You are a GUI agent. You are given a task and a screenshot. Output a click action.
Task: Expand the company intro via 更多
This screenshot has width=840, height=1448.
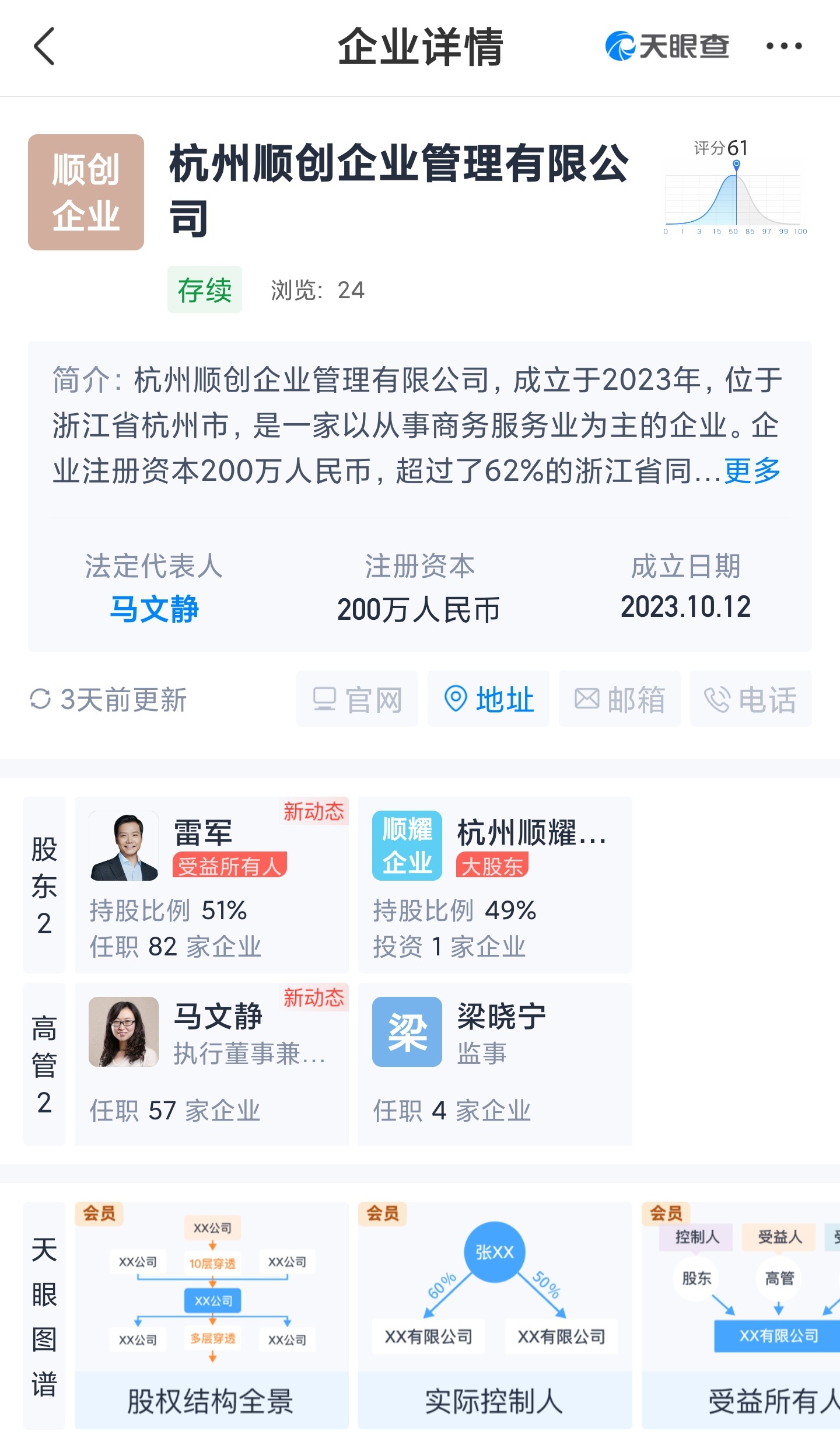pos(752,470)
